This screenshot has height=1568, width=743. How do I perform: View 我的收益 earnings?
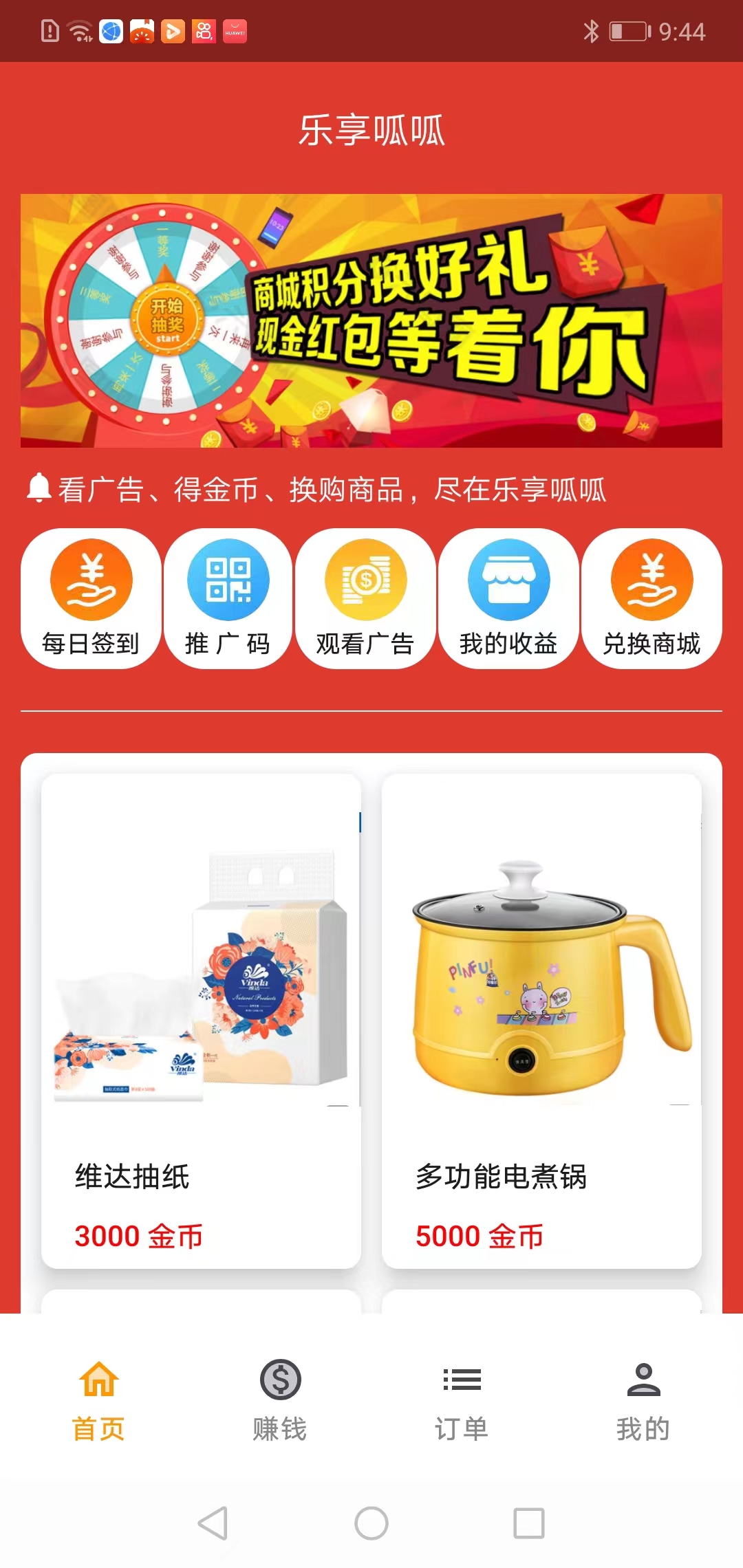pos(508,598)
